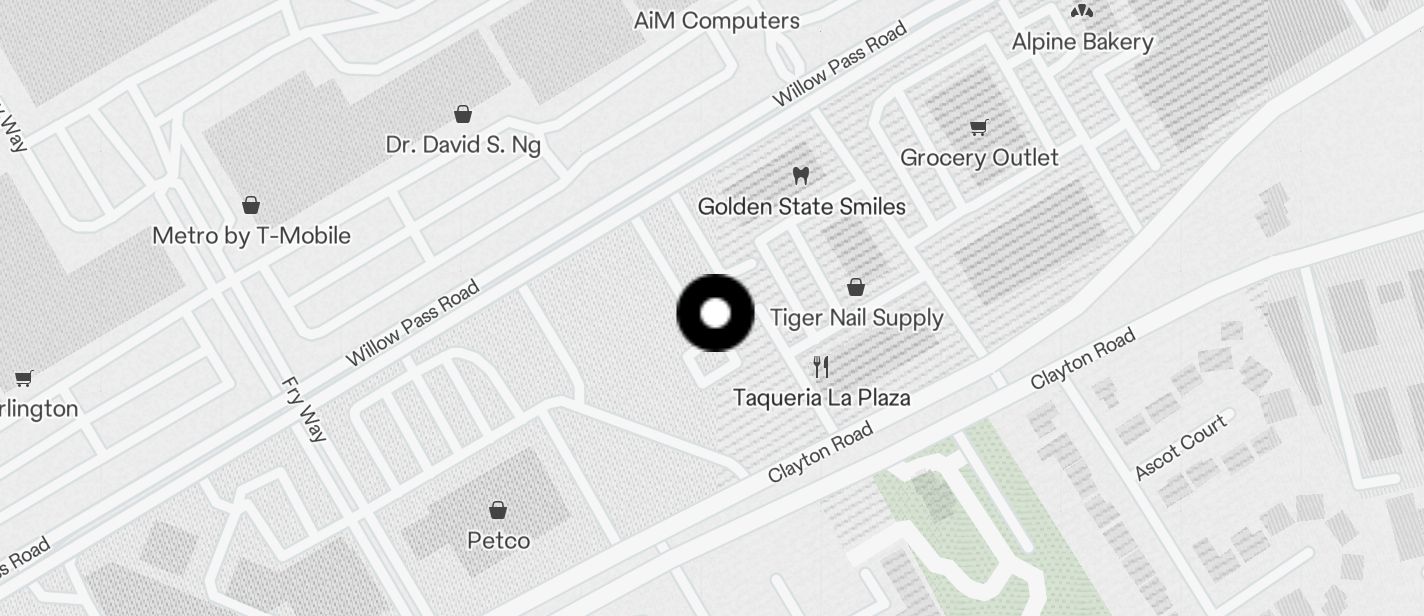Open the Taqueria La Plaza restaurant marker
The height and width of the screenshot is (616, 1424).
point(821,367)
